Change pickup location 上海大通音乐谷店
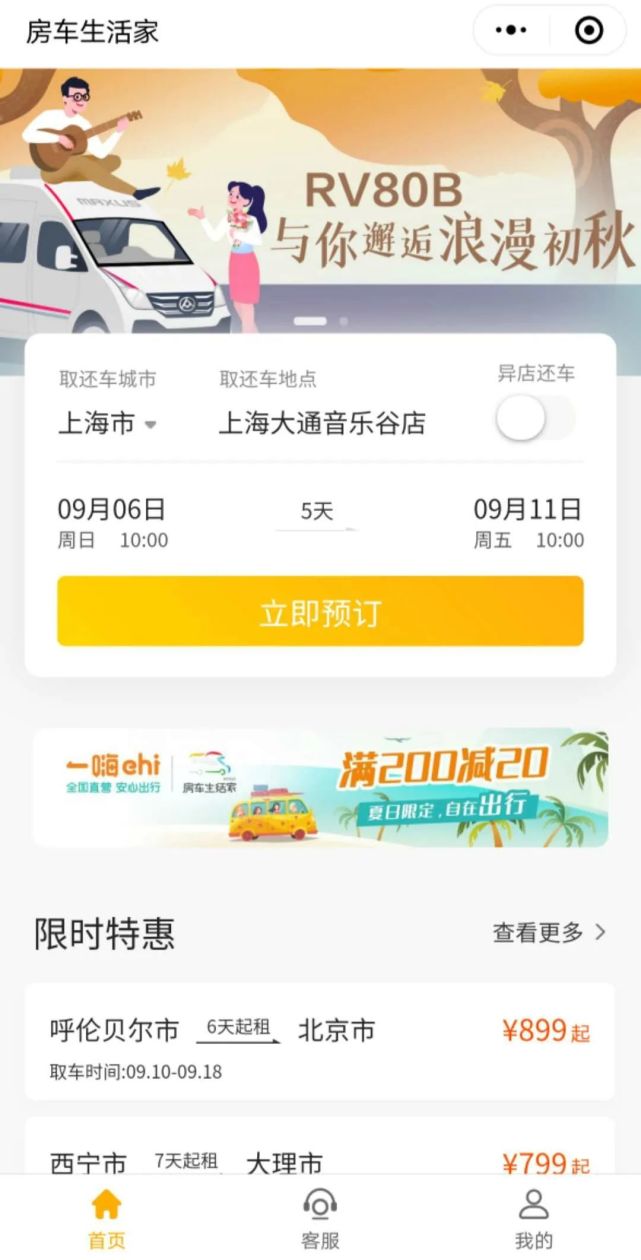Screen dimensions: 641x1260 [x=322, y=424]
